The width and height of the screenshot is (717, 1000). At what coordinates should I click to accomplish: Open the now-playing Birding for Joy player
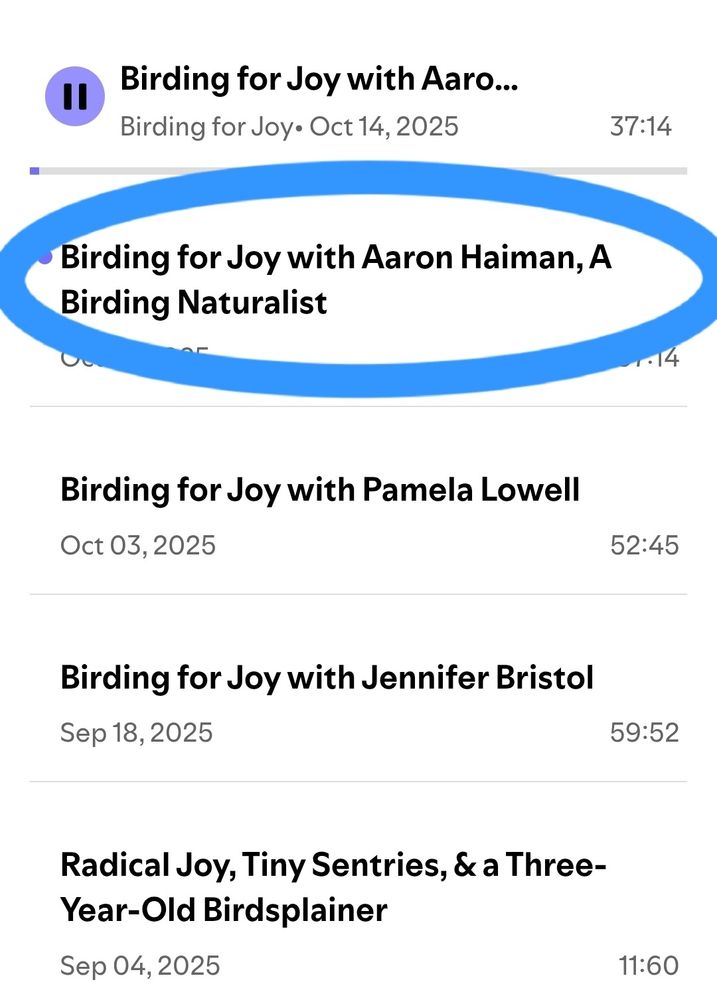click(319, 80)
